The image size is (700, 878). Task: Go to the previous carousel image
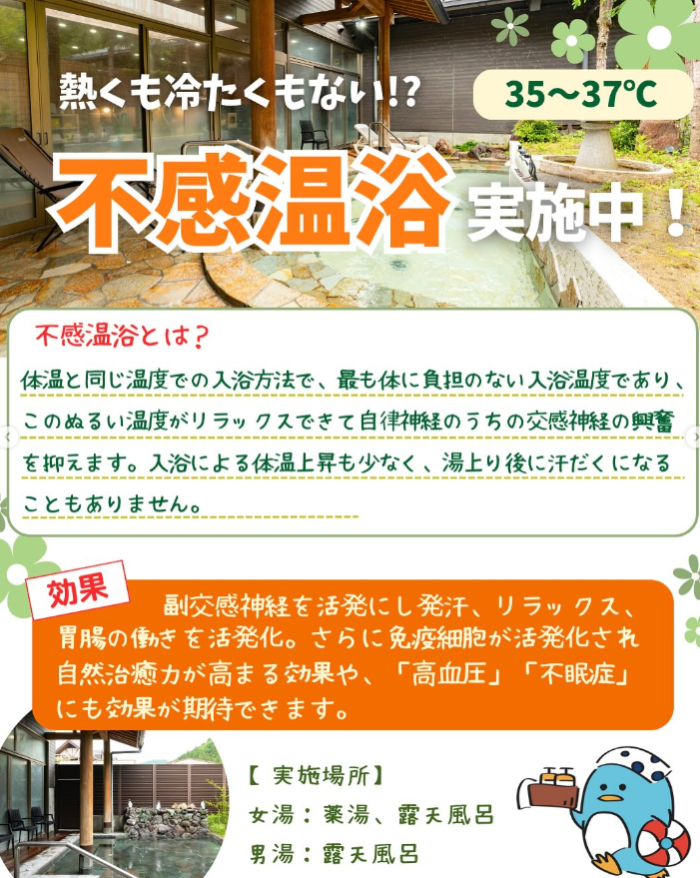(9, 438)
